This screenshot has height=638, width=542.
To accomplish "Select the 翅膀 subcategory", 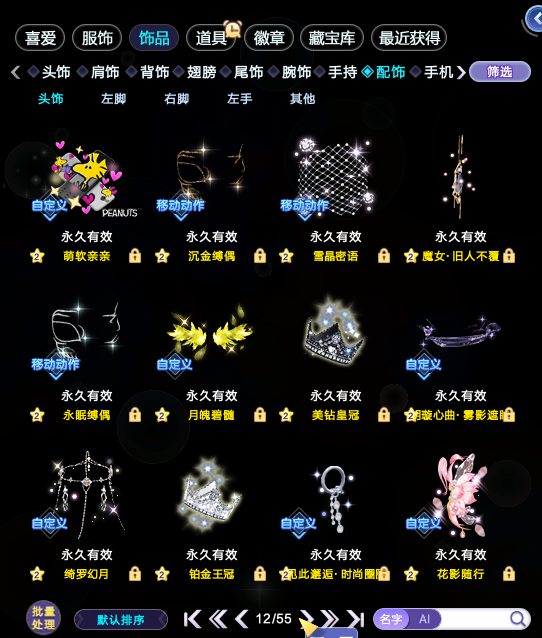I will click(201, 72).
